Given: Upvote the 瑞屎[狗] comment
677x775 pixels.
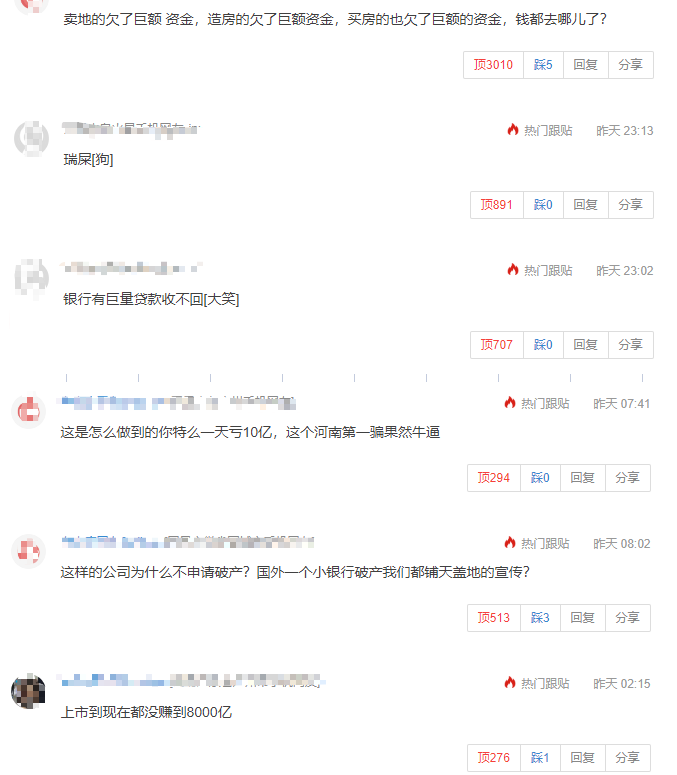Looking at the screenshot, I should 496,205.
